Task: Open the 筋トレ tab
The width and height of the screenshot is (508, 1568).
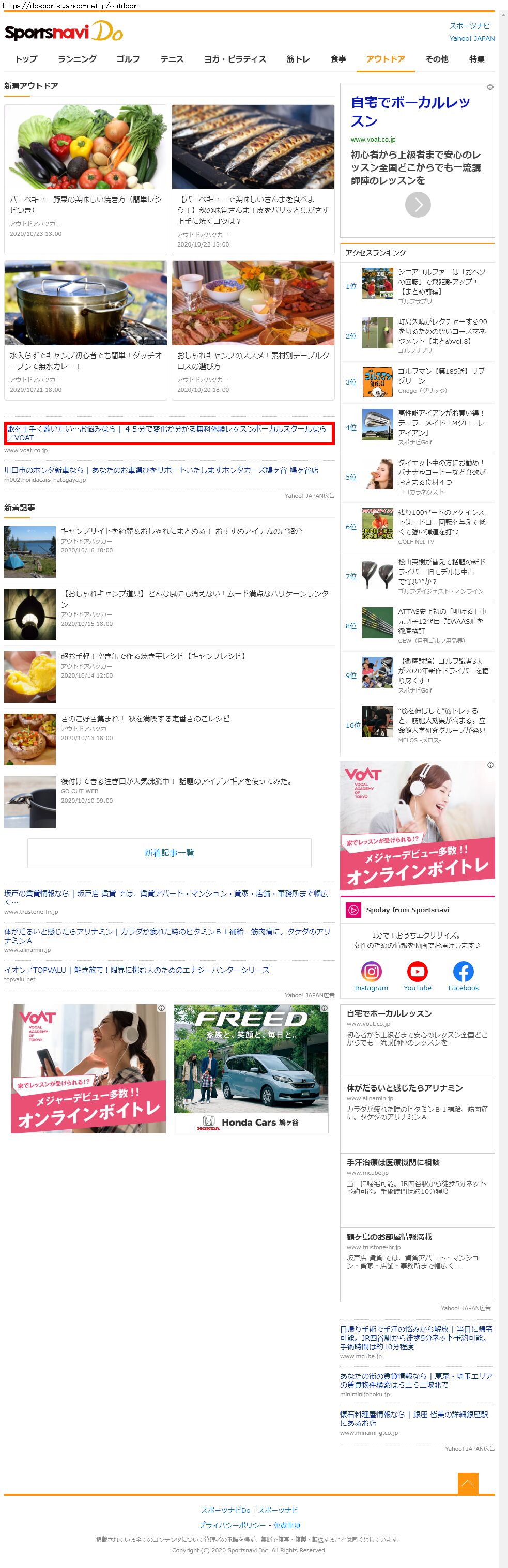Action: 298,59
